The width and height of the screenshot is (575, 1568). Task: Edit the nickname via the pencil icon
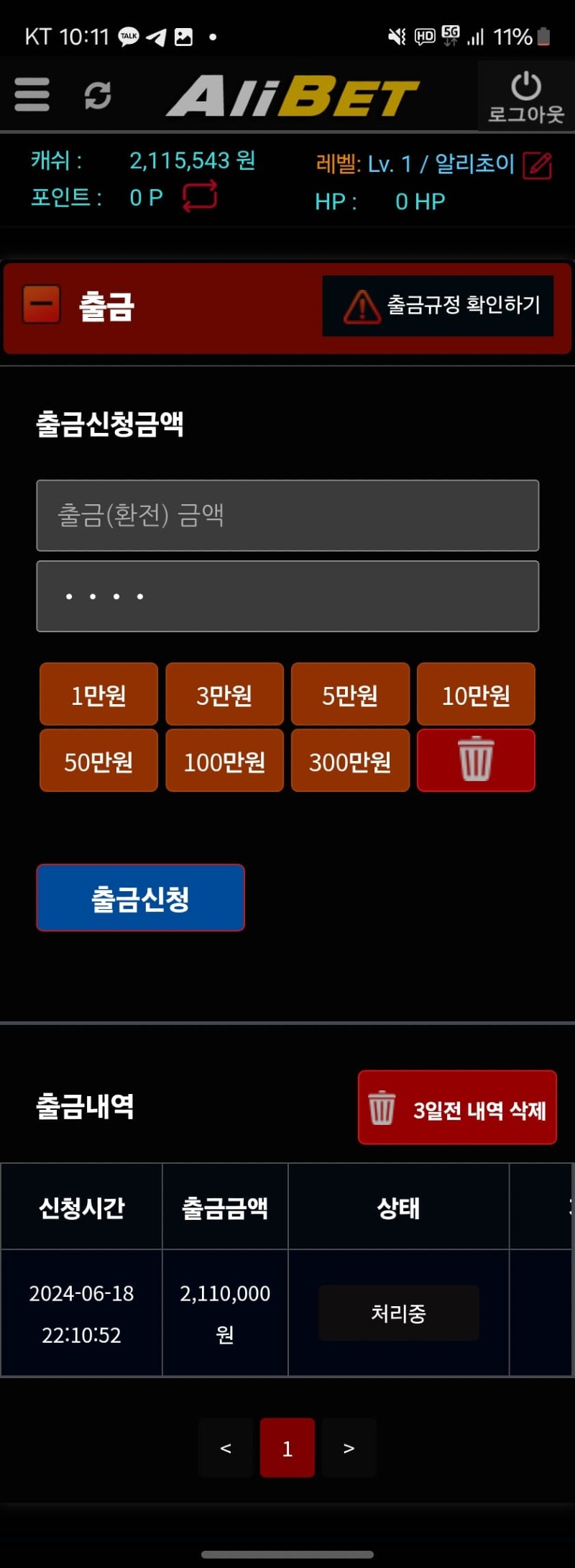pos(538,165)
